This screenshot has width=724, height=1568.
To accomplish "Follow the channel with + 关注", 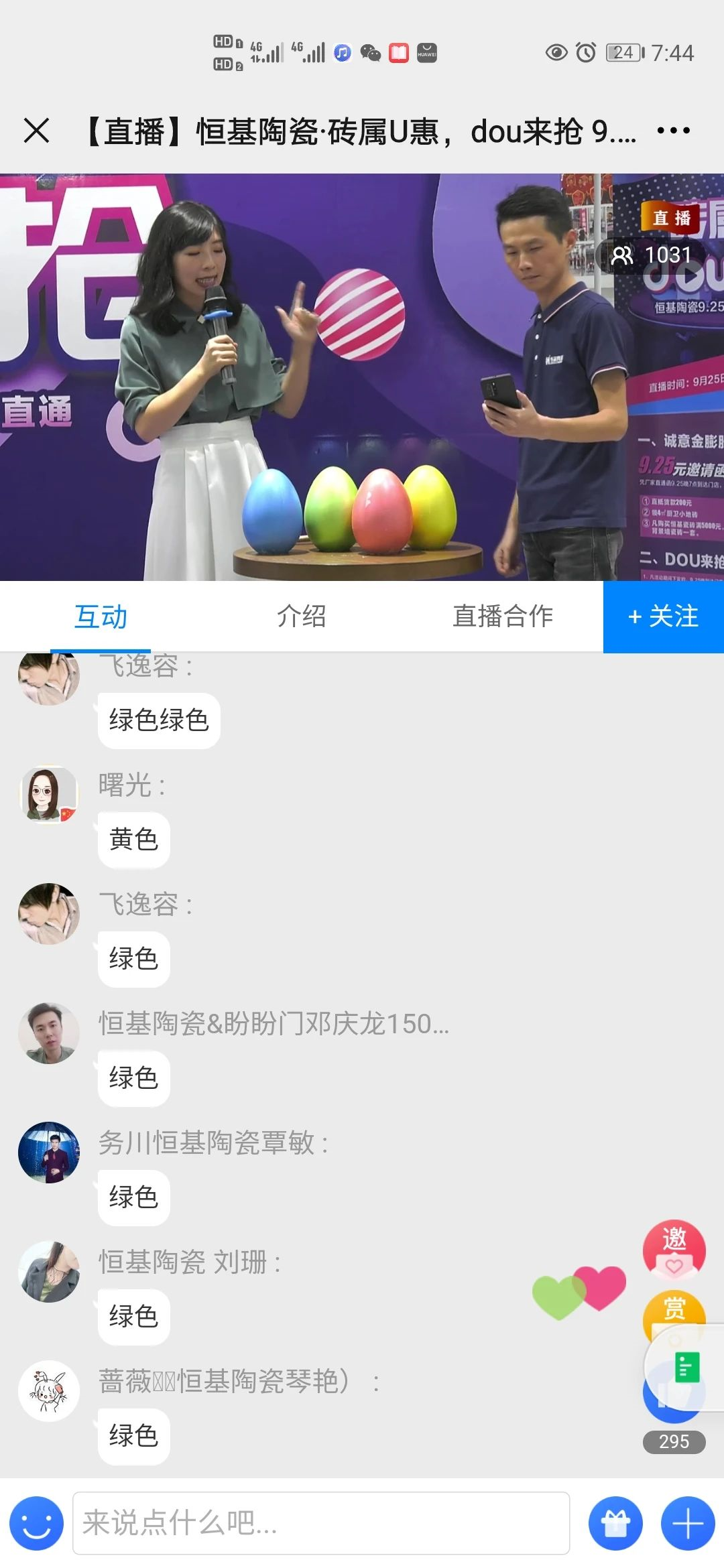I will coord(664,616).
